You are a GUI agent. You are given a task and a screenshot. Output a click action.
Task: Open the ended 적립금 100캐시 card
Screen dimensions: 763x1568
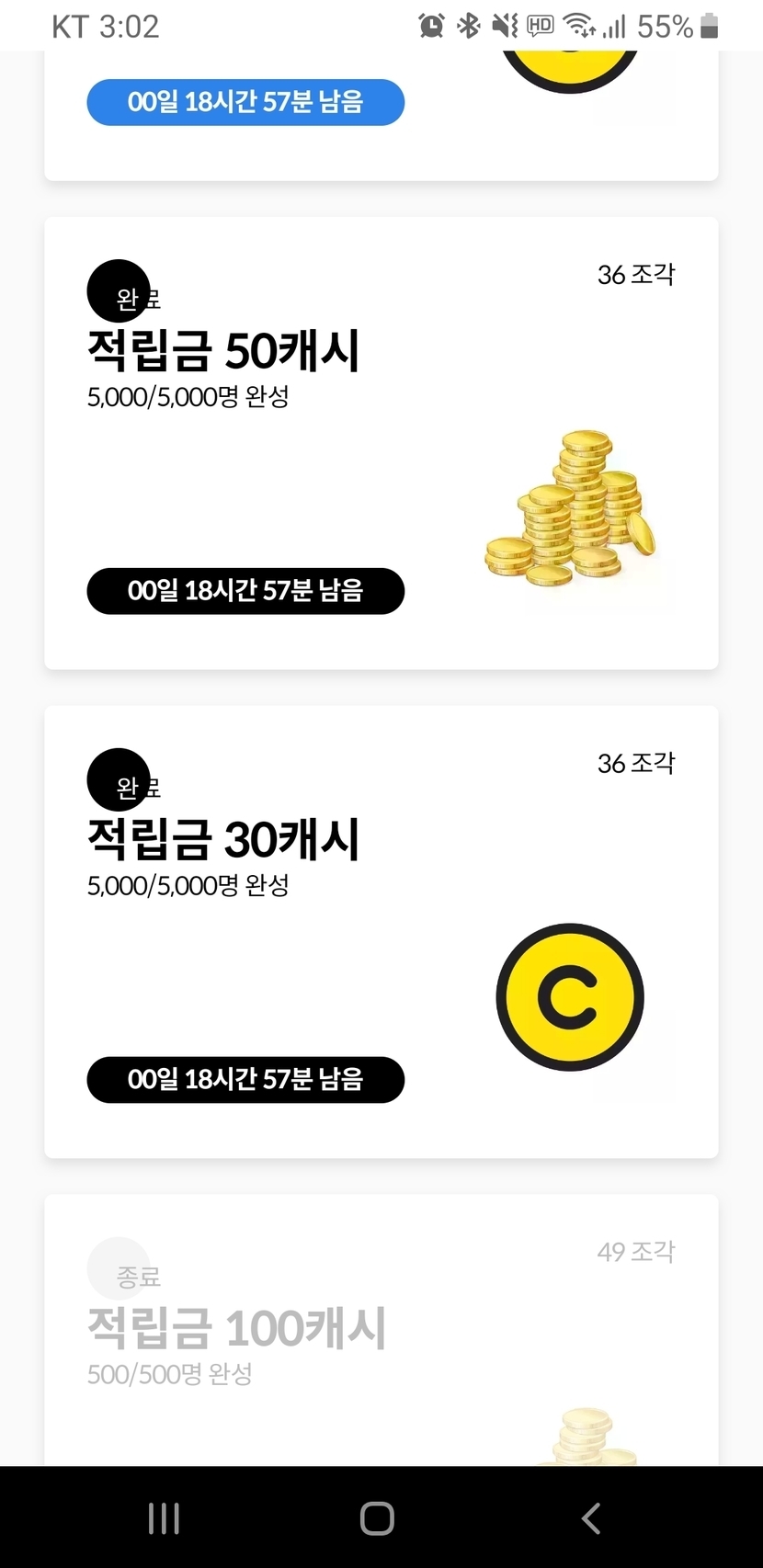[x=381, y=1329]
